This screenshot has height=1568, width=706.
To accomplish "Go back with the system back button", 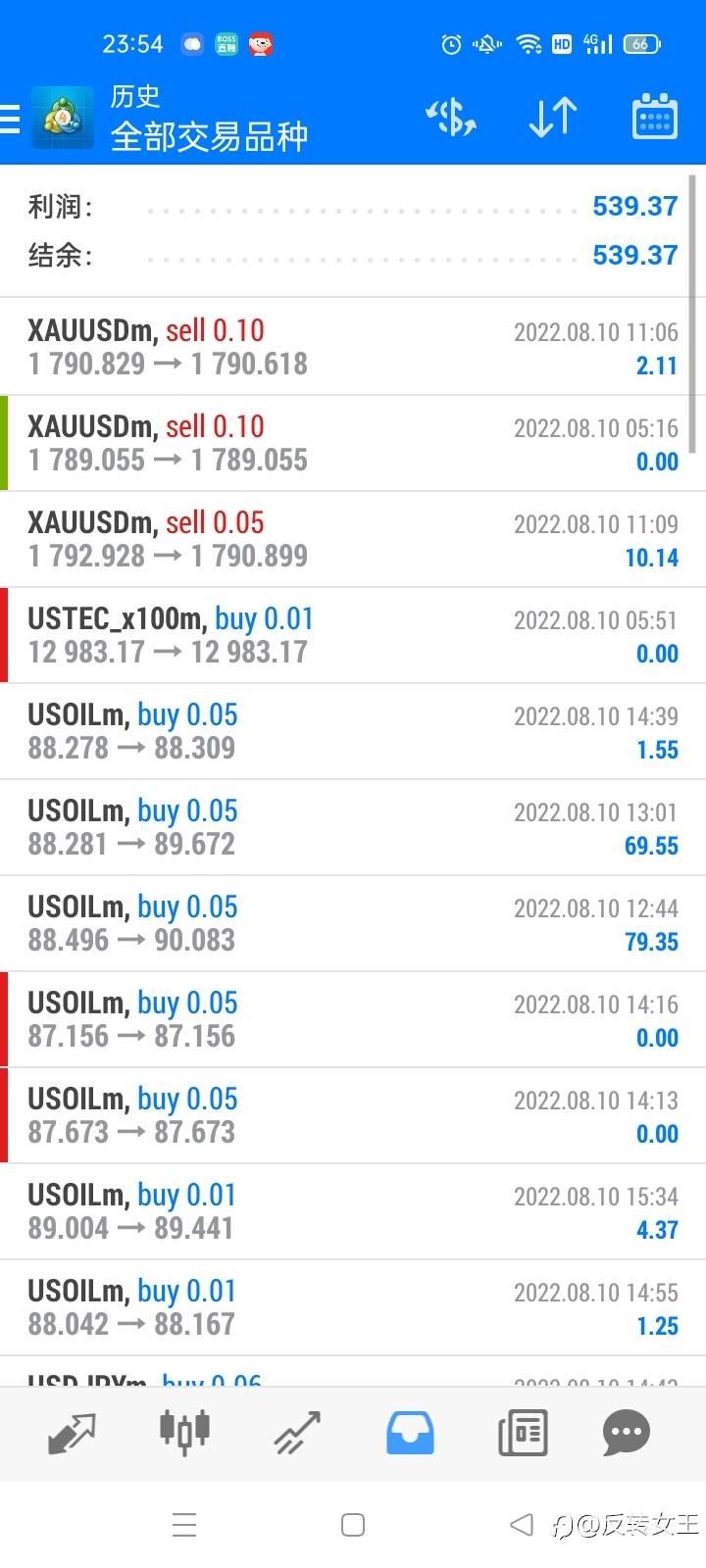I will pos(522,1524).
